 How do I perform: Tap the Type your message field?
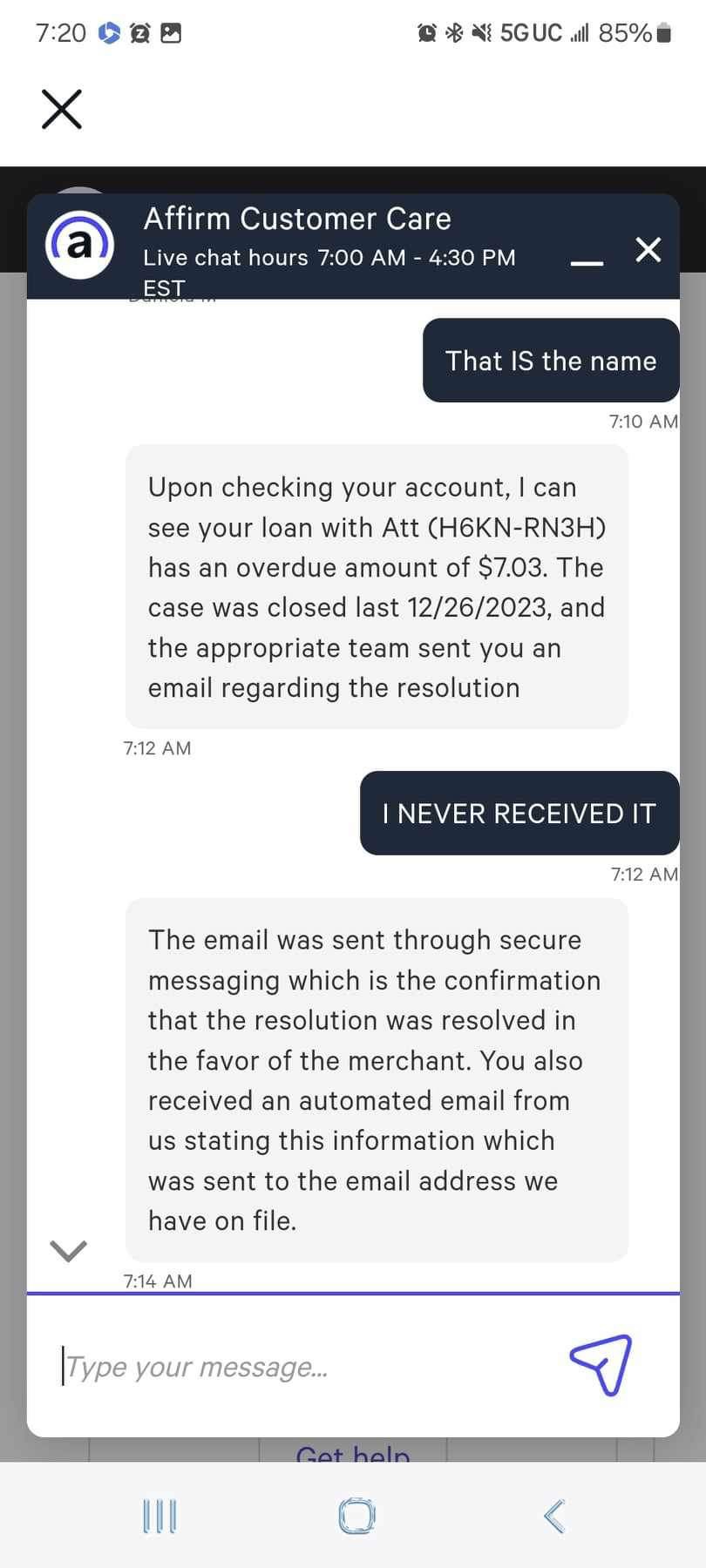[x=305, y=1366]
